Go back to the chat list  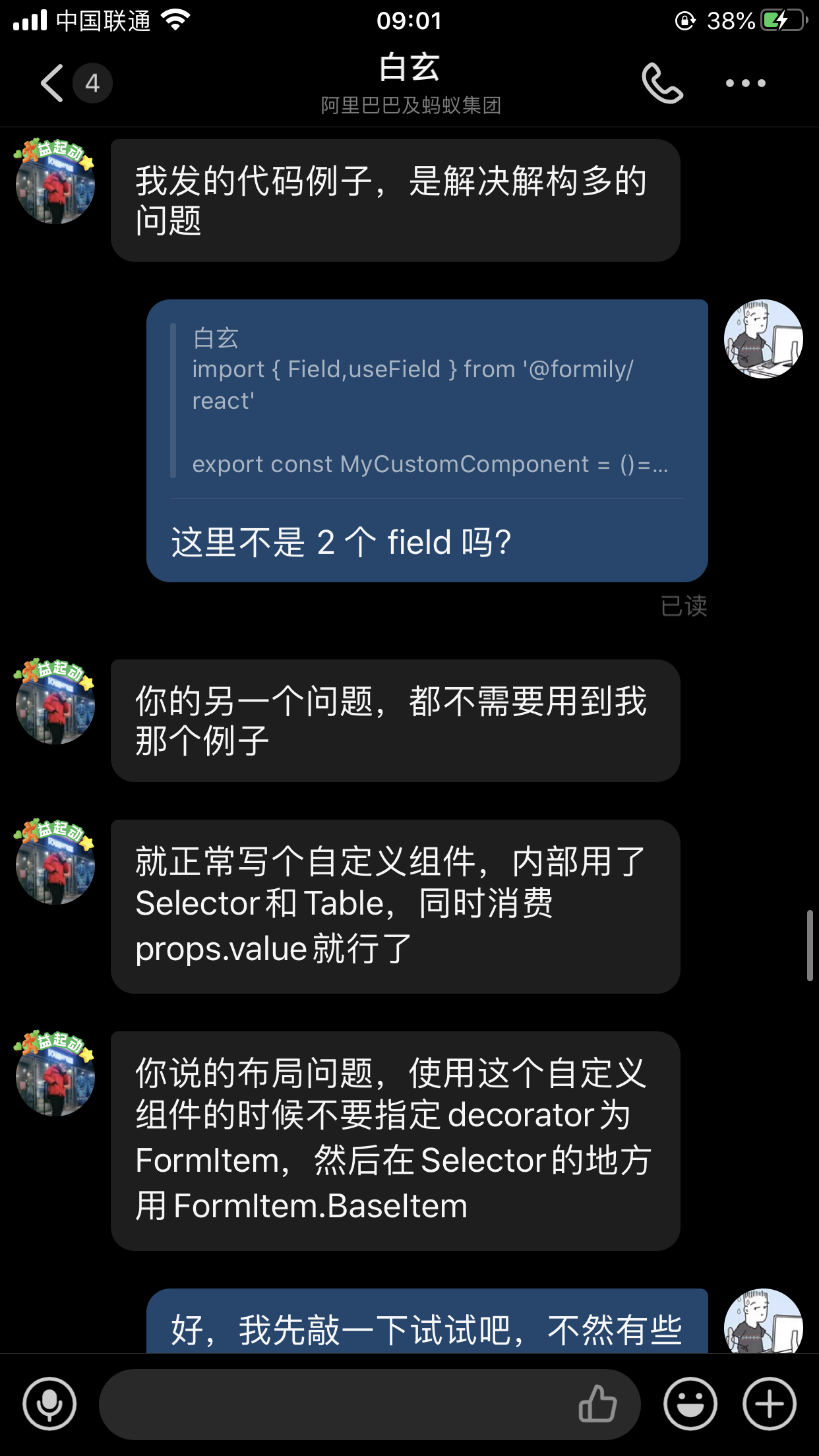pyautogui.click(x=53, y=83)
